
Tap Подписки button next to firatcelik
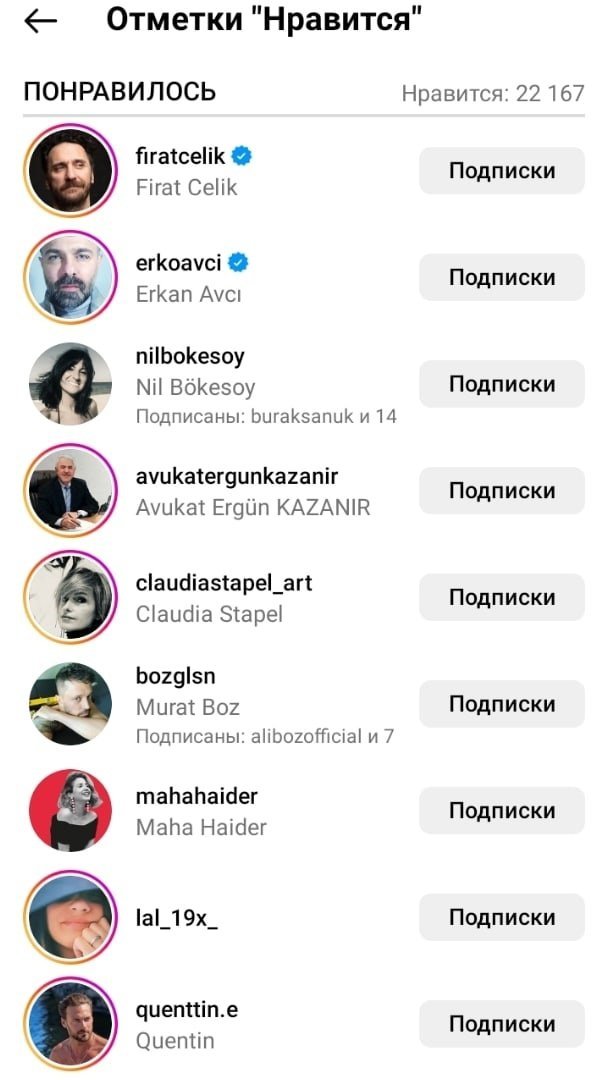(501, 171)
